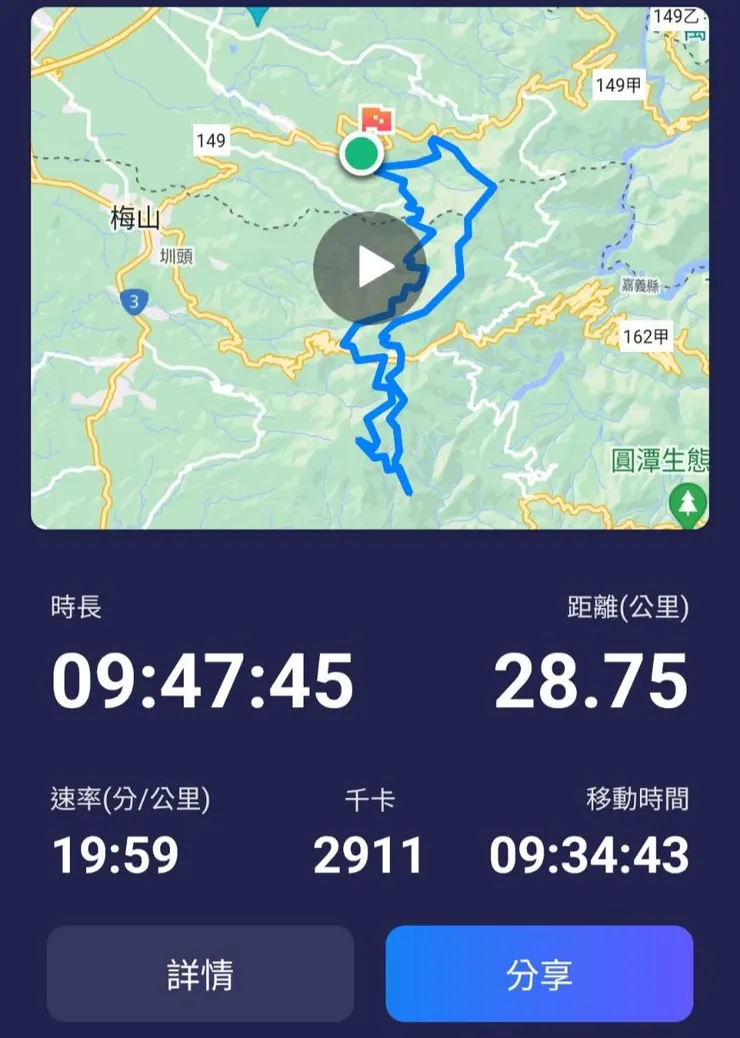
Task: Open the 詳情 details button
Action: pyautogui.click(x=199, y=972)
